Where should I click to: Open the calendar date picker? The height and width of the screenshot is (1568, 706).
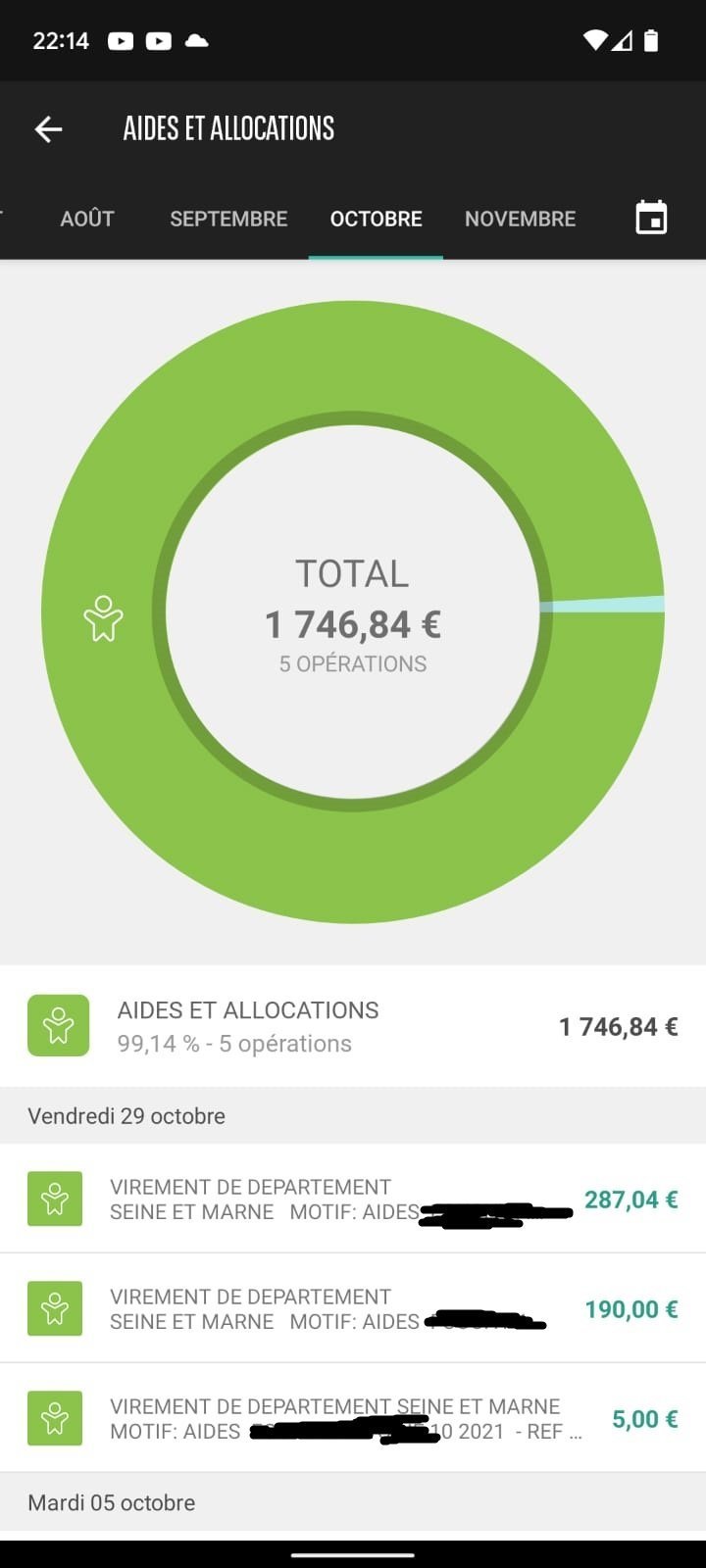tap(651, 218)
